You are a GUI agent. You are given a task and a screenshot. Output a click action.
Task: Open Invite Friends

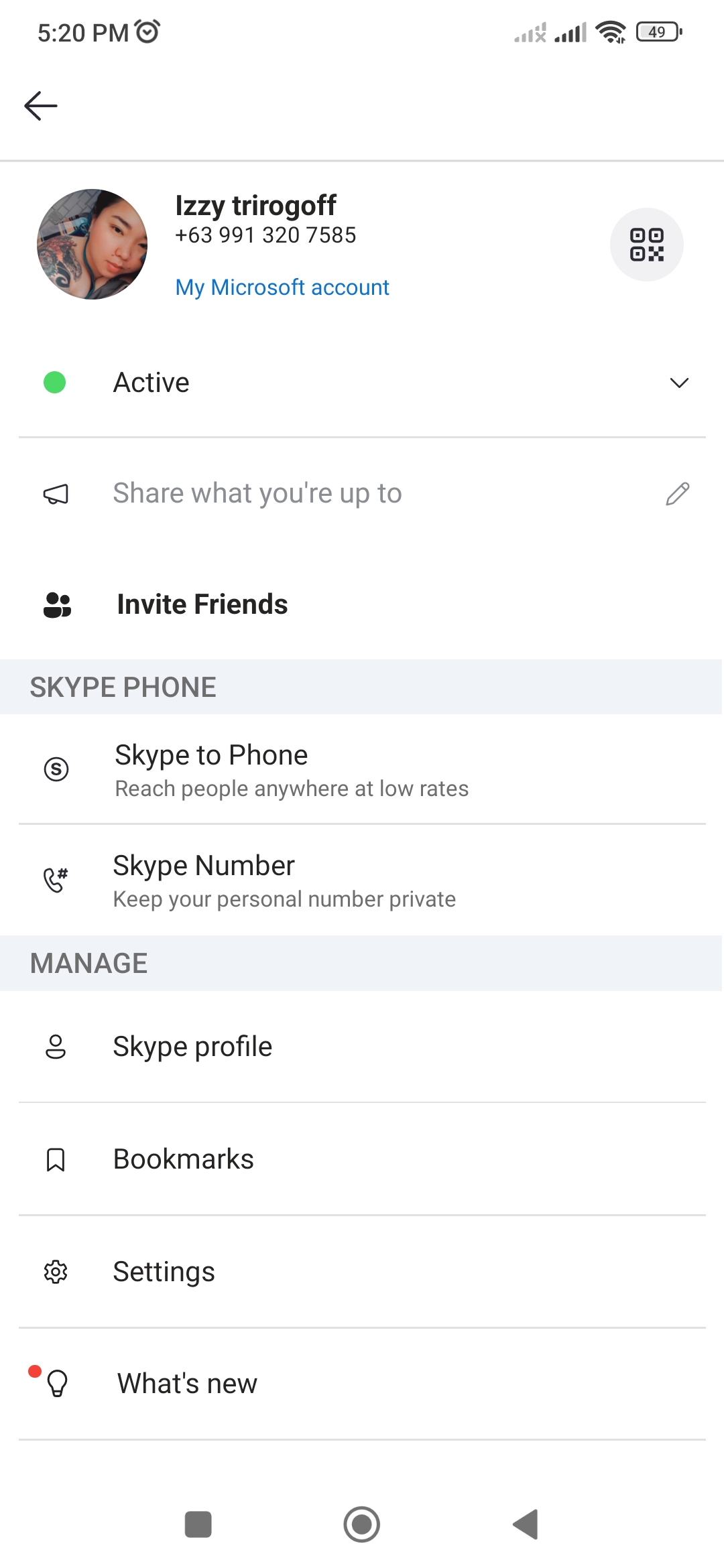pos(362,604)
